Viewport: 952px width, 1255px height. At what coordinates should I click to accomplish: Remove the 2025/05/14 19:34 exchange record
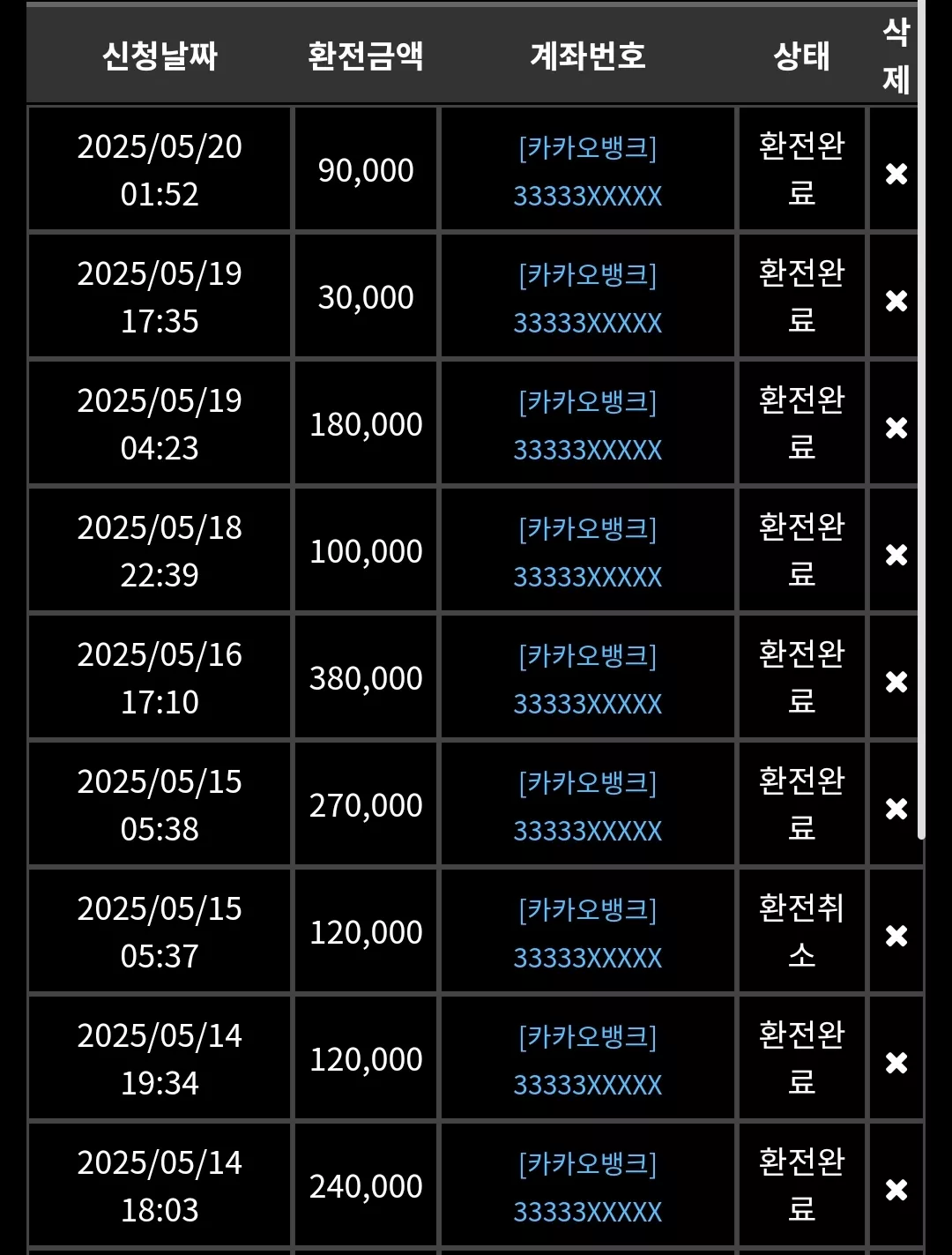pos(896,1063)
